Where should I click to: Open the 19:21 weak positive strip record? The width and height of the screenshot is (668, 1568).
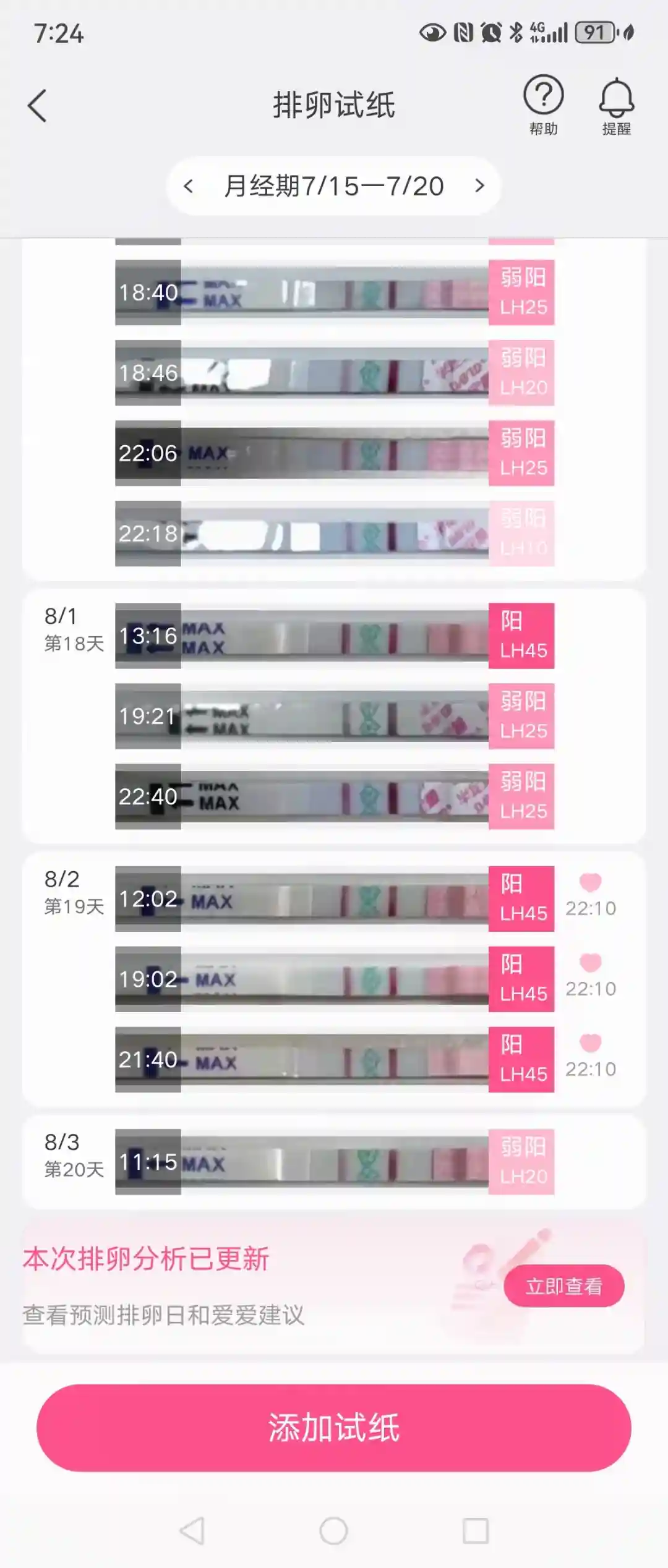[334, 716]
